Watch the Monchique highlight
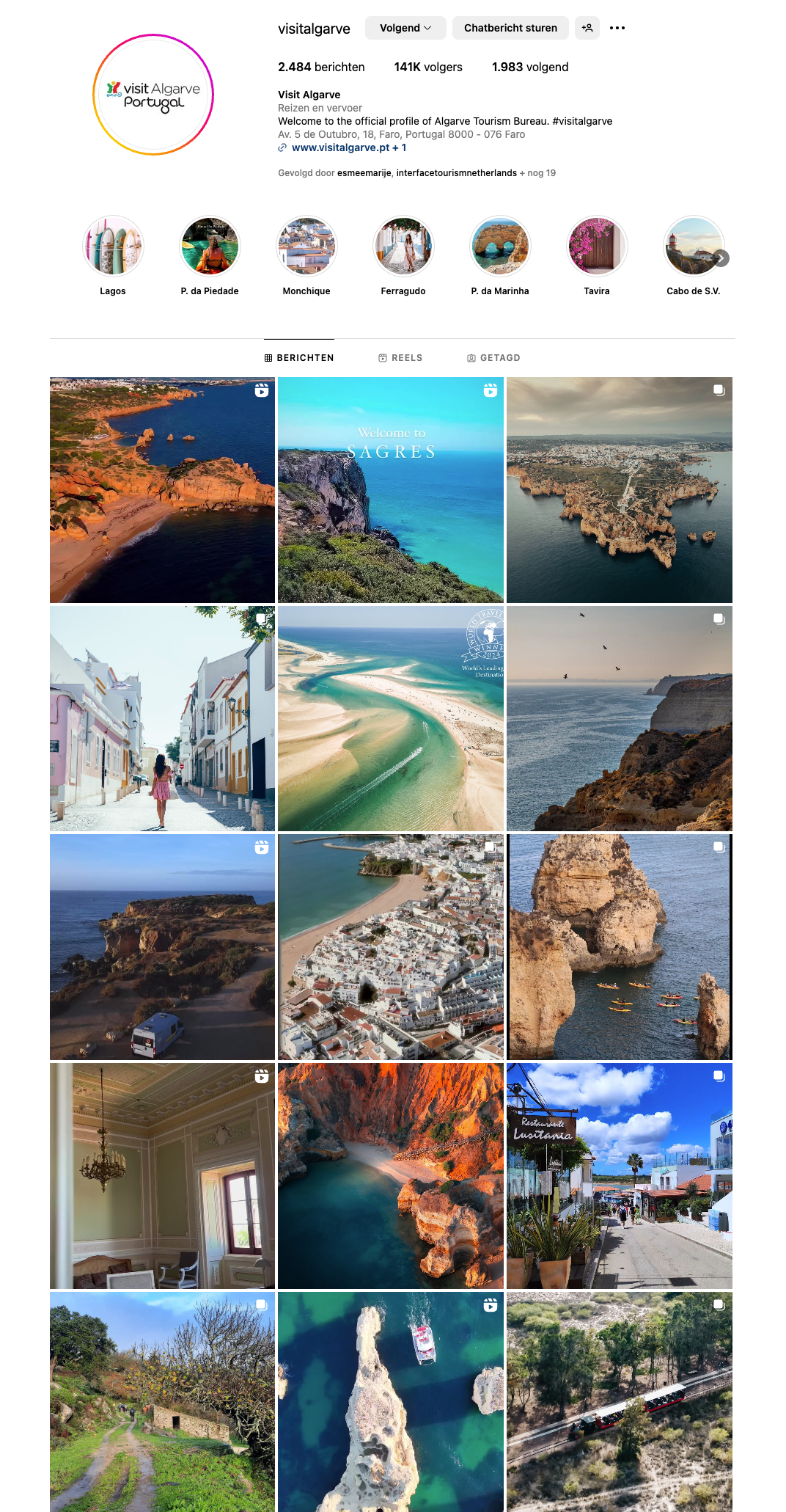 306,246
